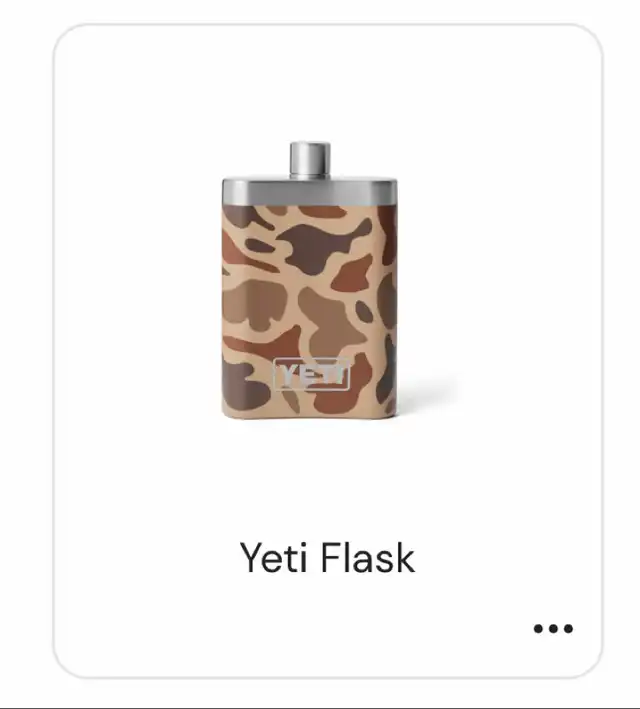Open the three-dot menu on Yeti Flask
This screenshot has height=709, width=640.
(553, 629)
